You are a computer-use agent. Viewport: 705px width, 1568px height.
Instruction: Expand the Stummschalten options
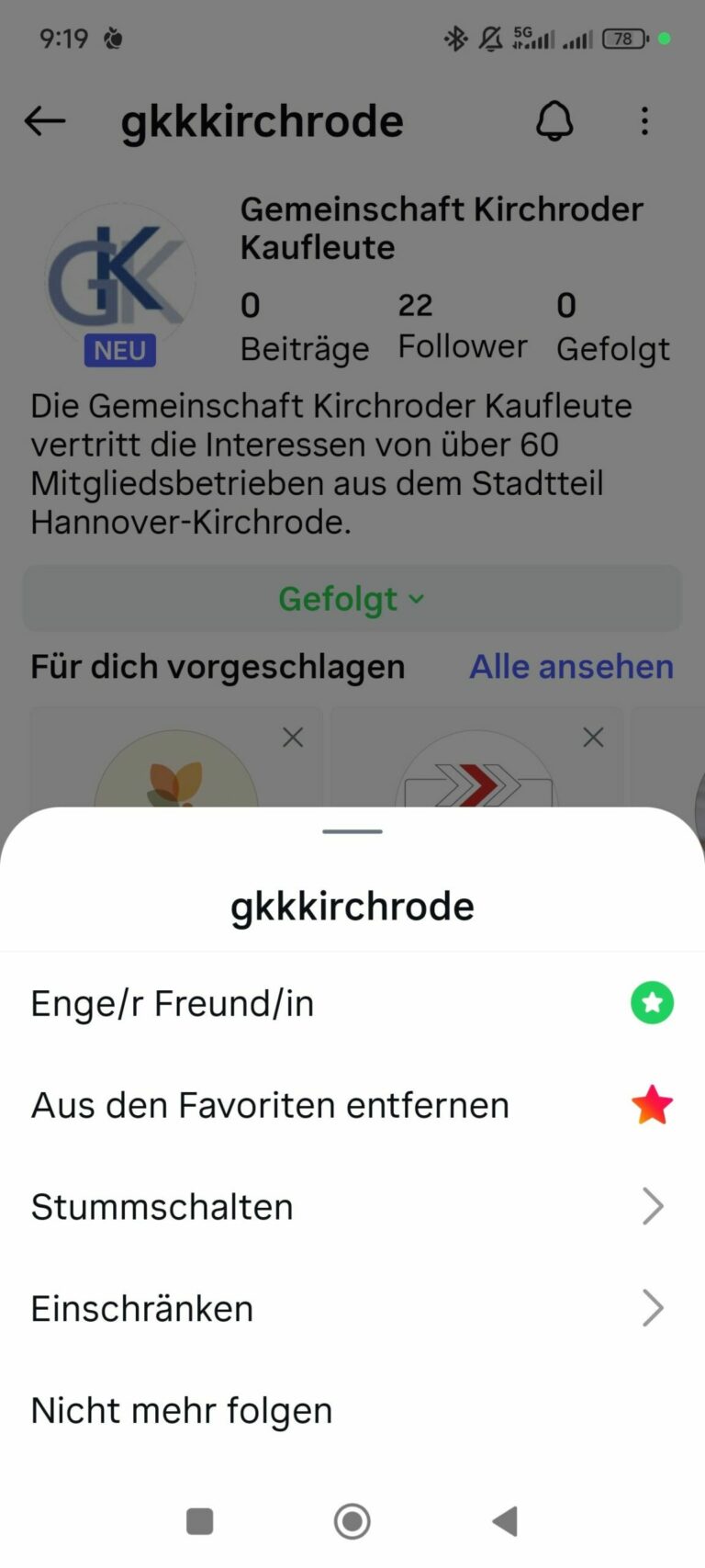tap(652, 1206)
